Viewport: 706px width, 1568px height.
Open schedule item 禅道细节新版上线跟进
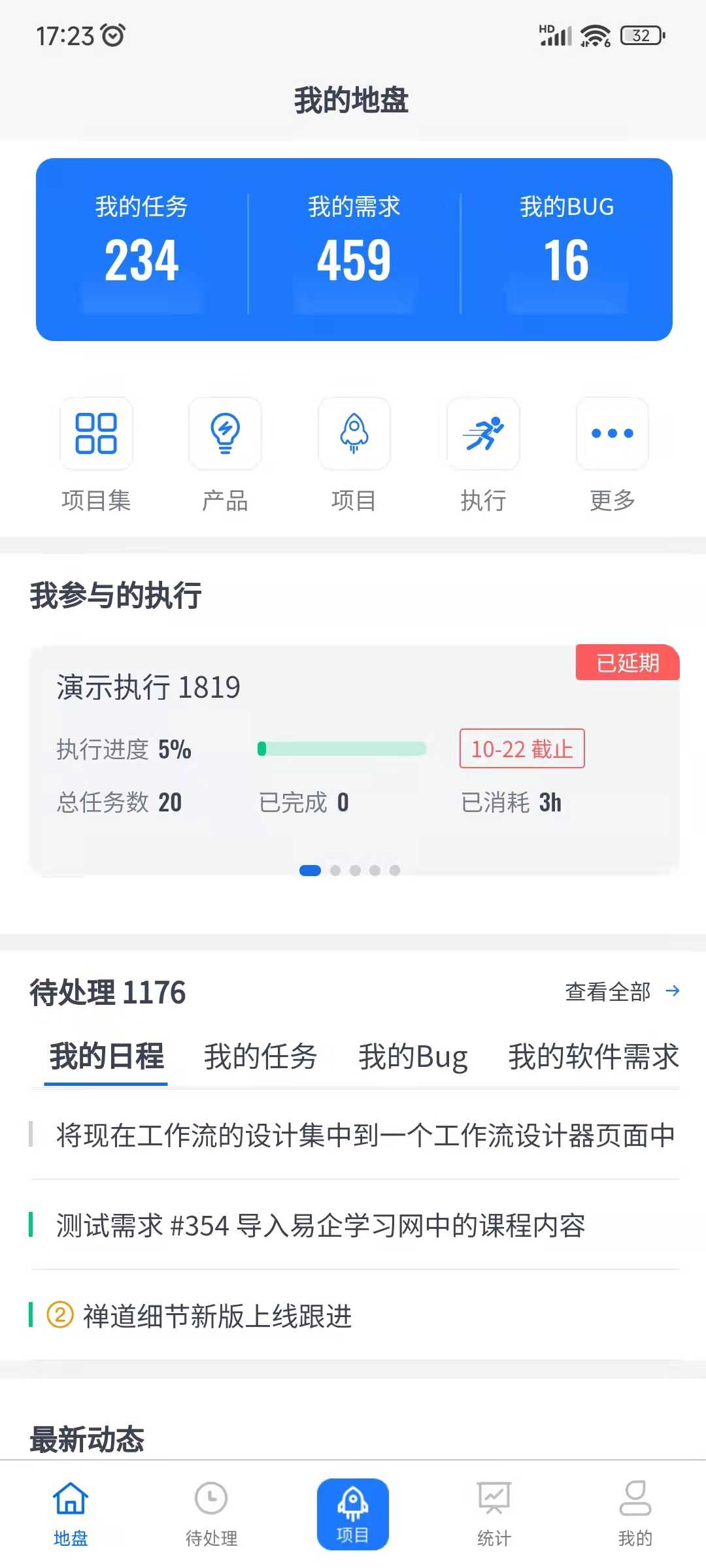[x=355, y=1315]
